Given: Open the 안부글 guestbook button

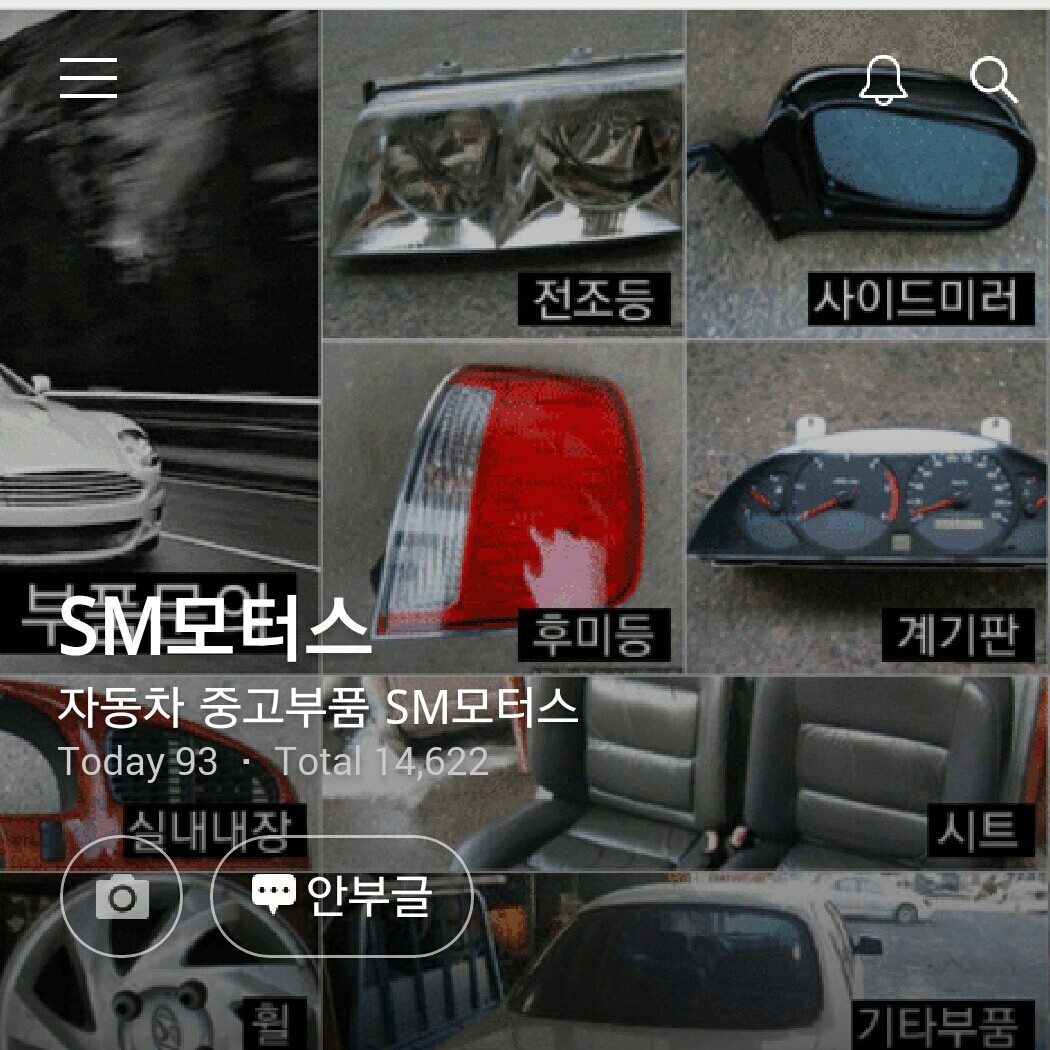Looking at the screenshot, I should (x=342, y=895).
